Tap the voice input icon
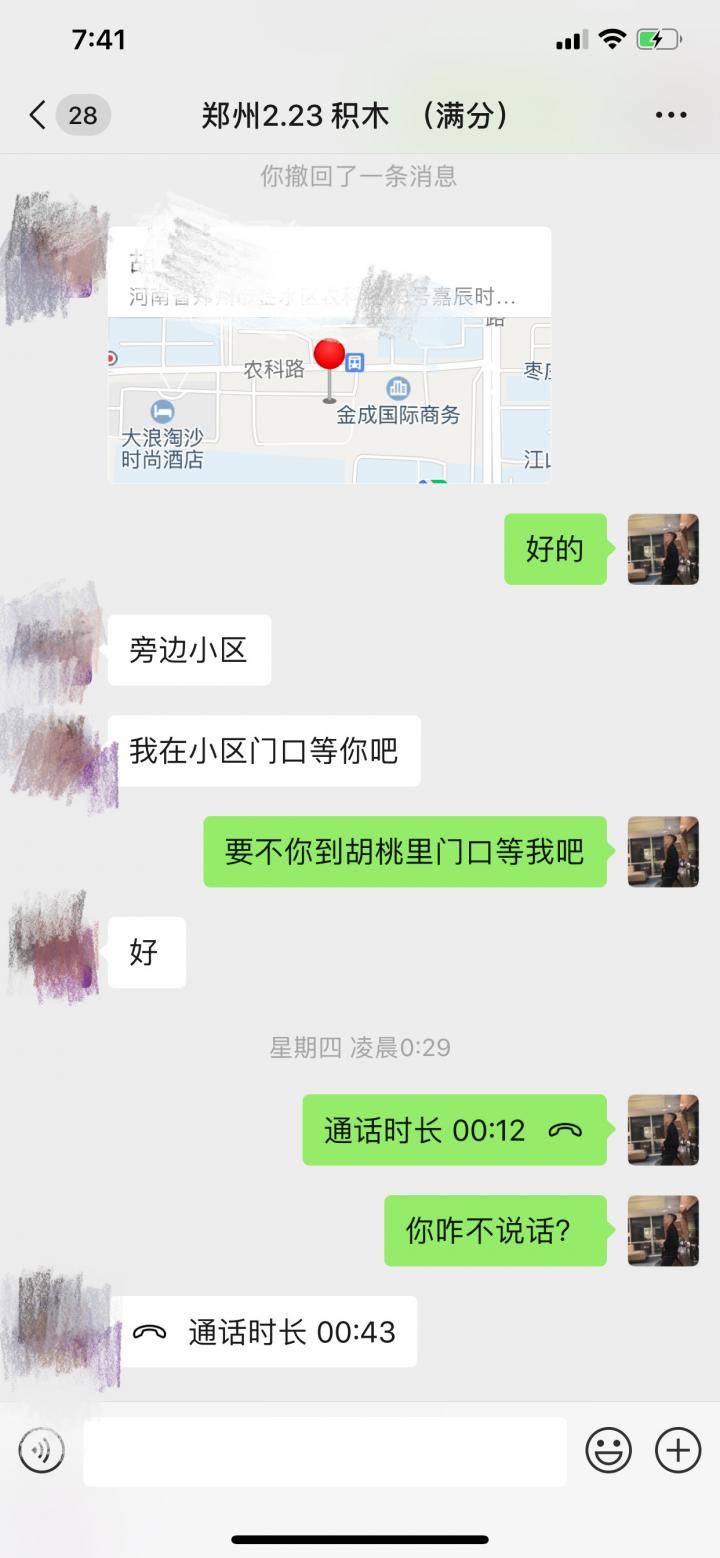The height and width of the screenshot is (1558, 720). pos(40,1450)
